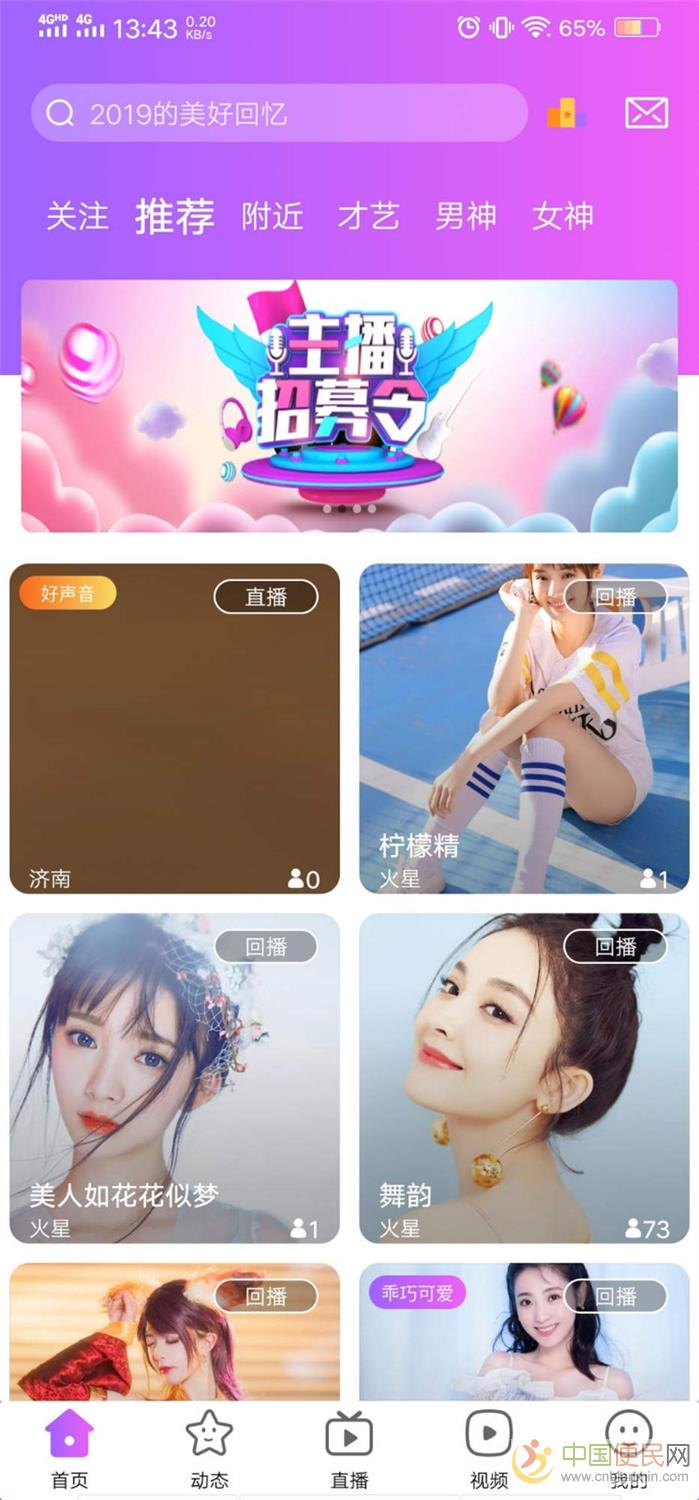Open the 才艺 tab

point(368,216)
